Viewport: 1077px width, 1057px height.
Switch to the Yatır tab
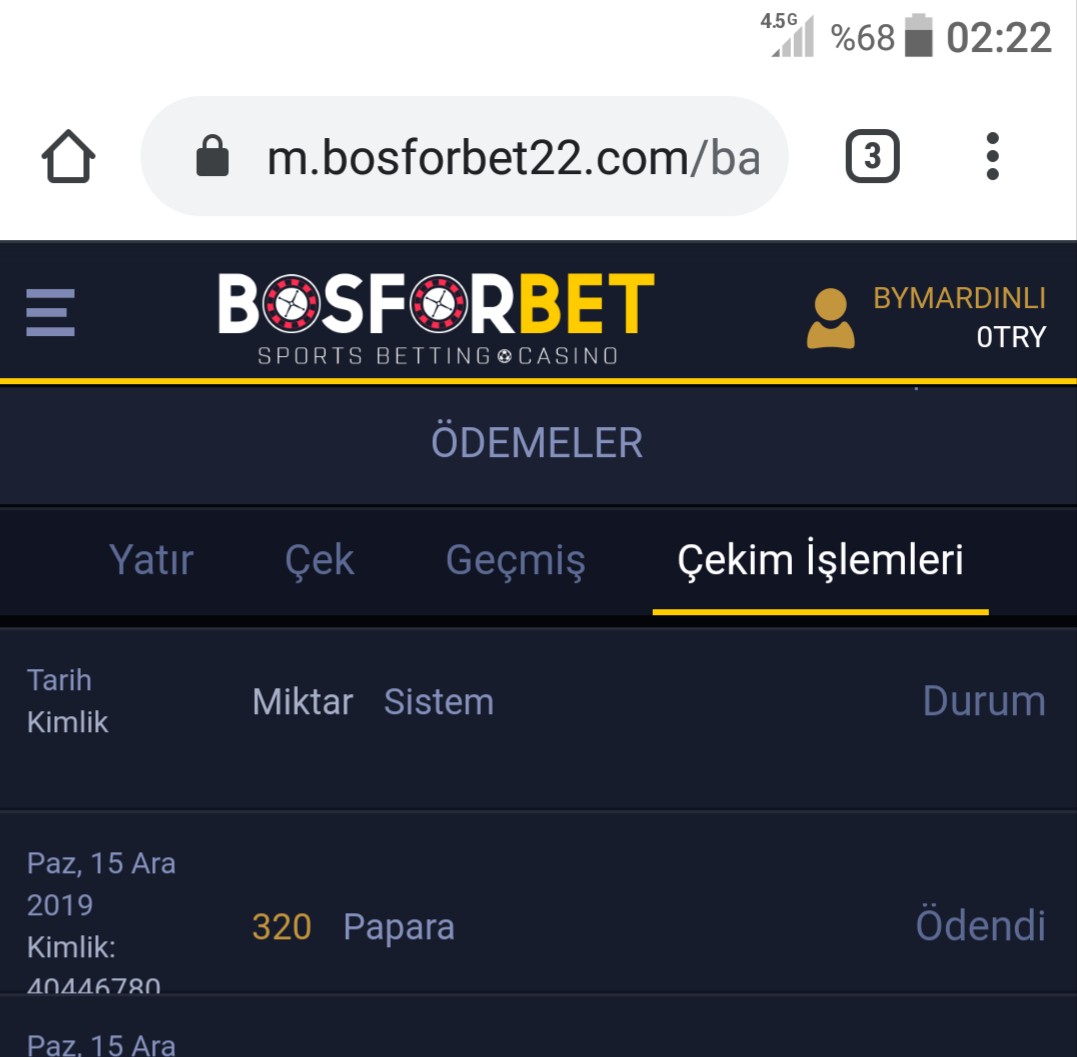[151, 560]
